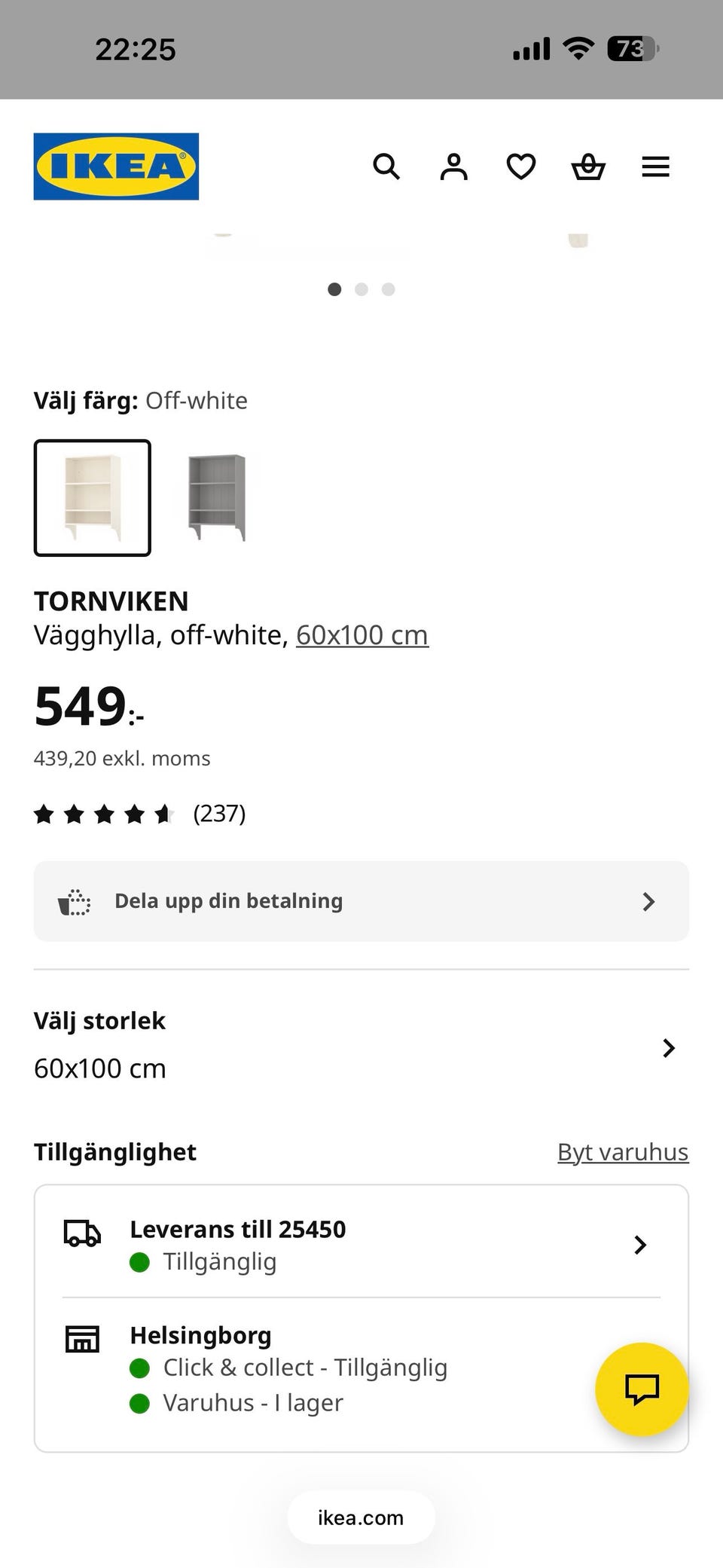The image size is (723, 1568).
Task: Open the account profile icon
Action: click(x=453, y=167)
